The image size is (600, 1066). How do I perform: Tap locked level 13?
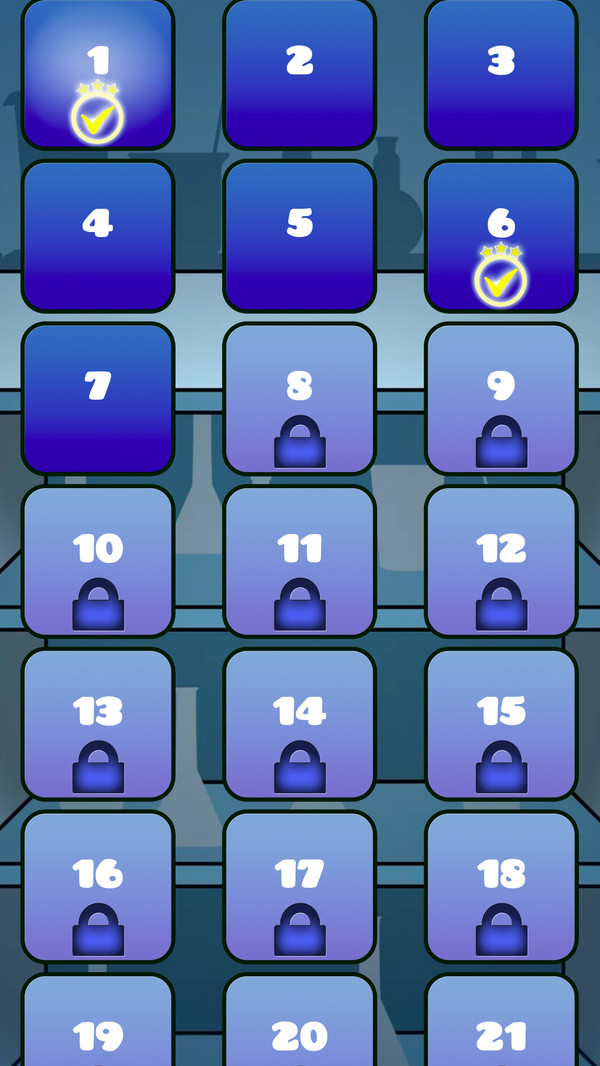(x=98, y=724)
